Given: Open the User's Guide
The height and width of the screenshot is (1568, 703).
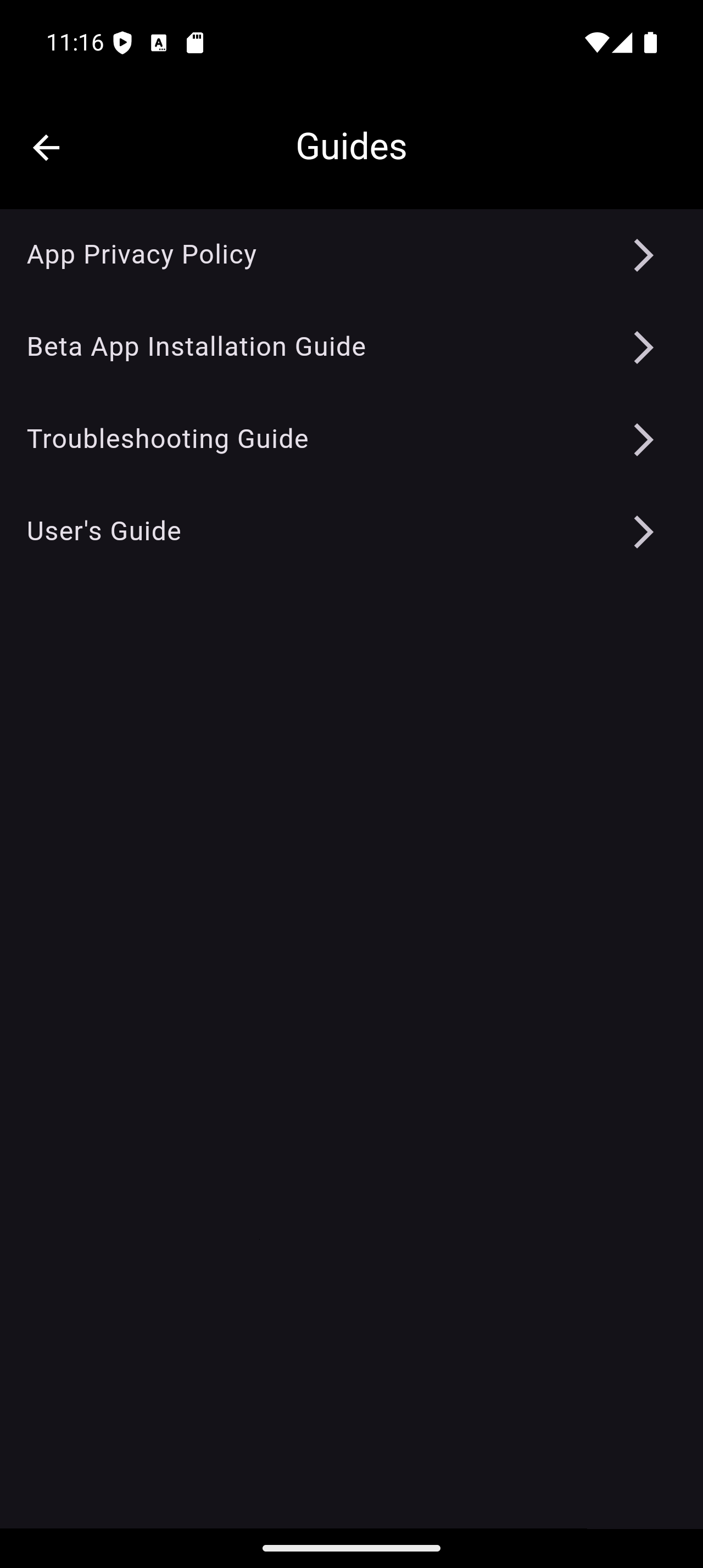Looking at the screenshot, I should [x=350, y=531].
